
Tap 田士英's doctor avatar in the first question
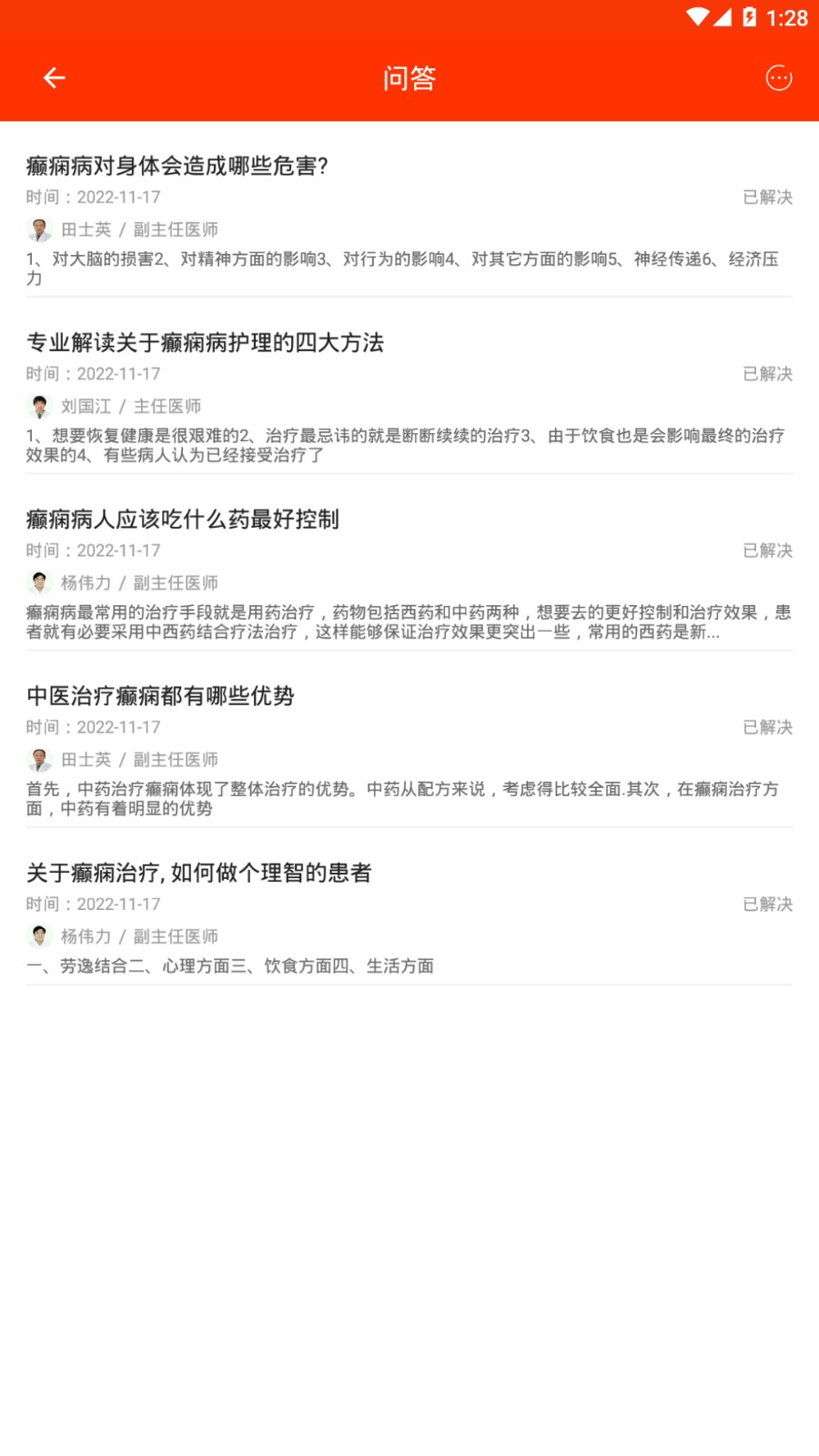(38, 230)
